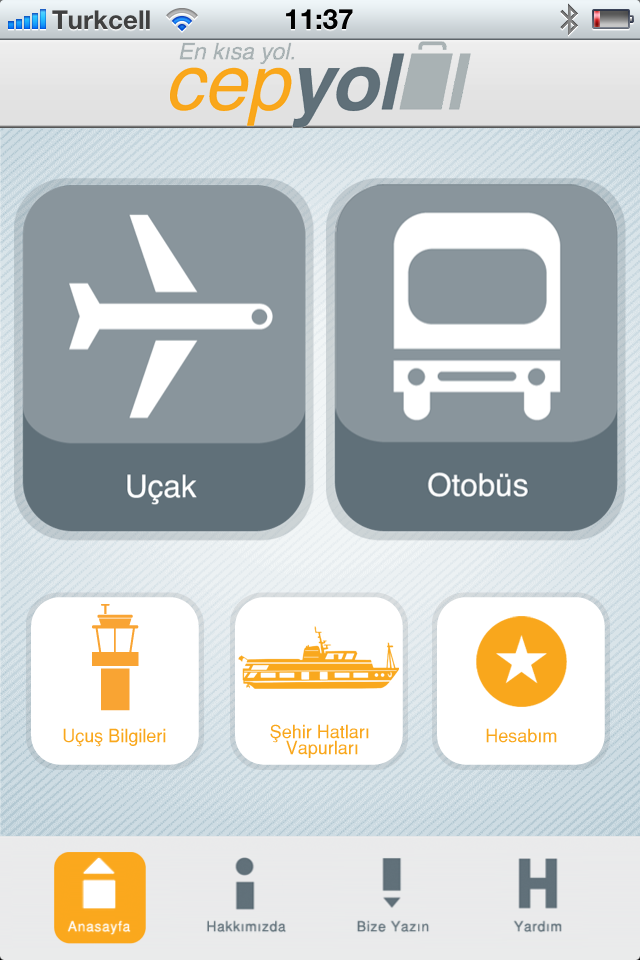Switch to the Anasayfa tab
640x960 pixels.
point(99,897)
